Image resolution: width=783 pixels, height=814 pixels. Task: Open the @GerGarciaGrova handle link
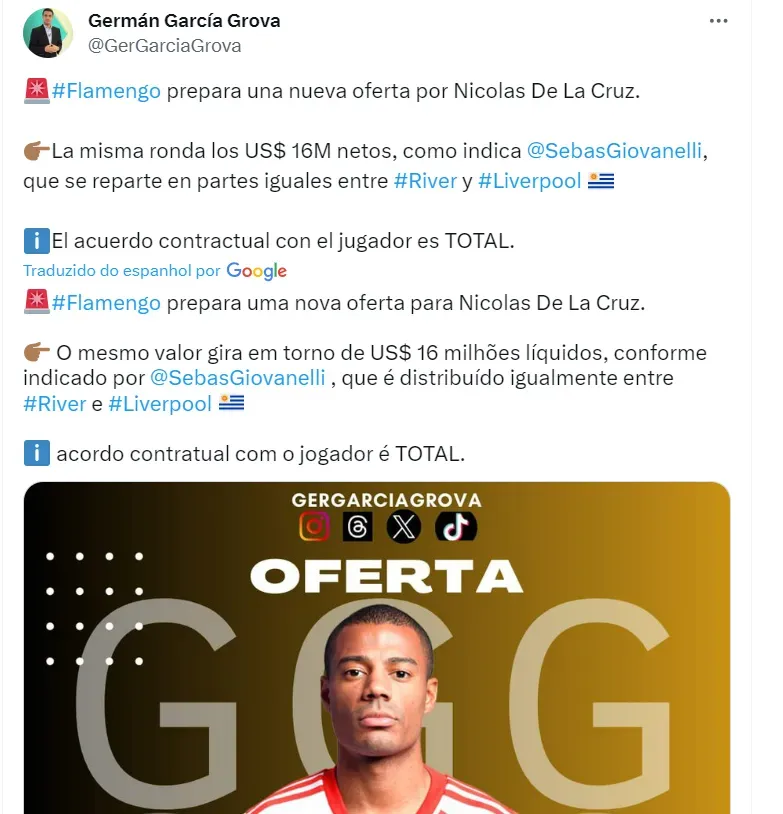tap(164, 46)
